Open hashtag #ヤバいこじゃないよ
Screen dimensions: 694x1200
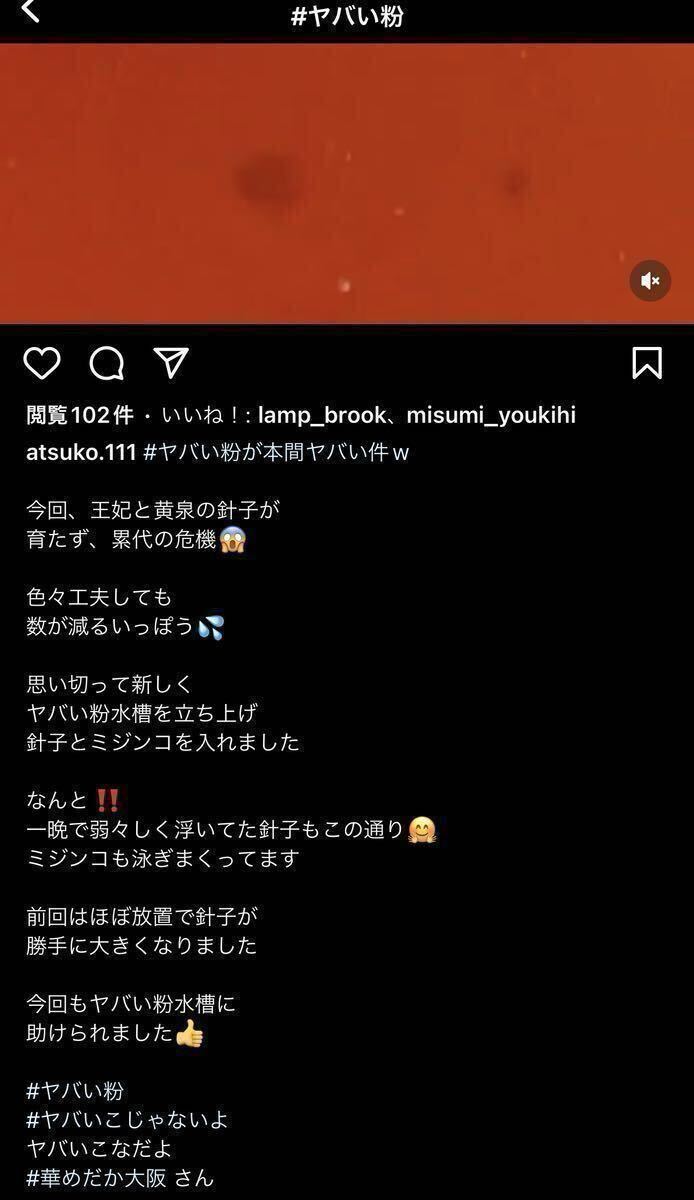pos(127,1120)
